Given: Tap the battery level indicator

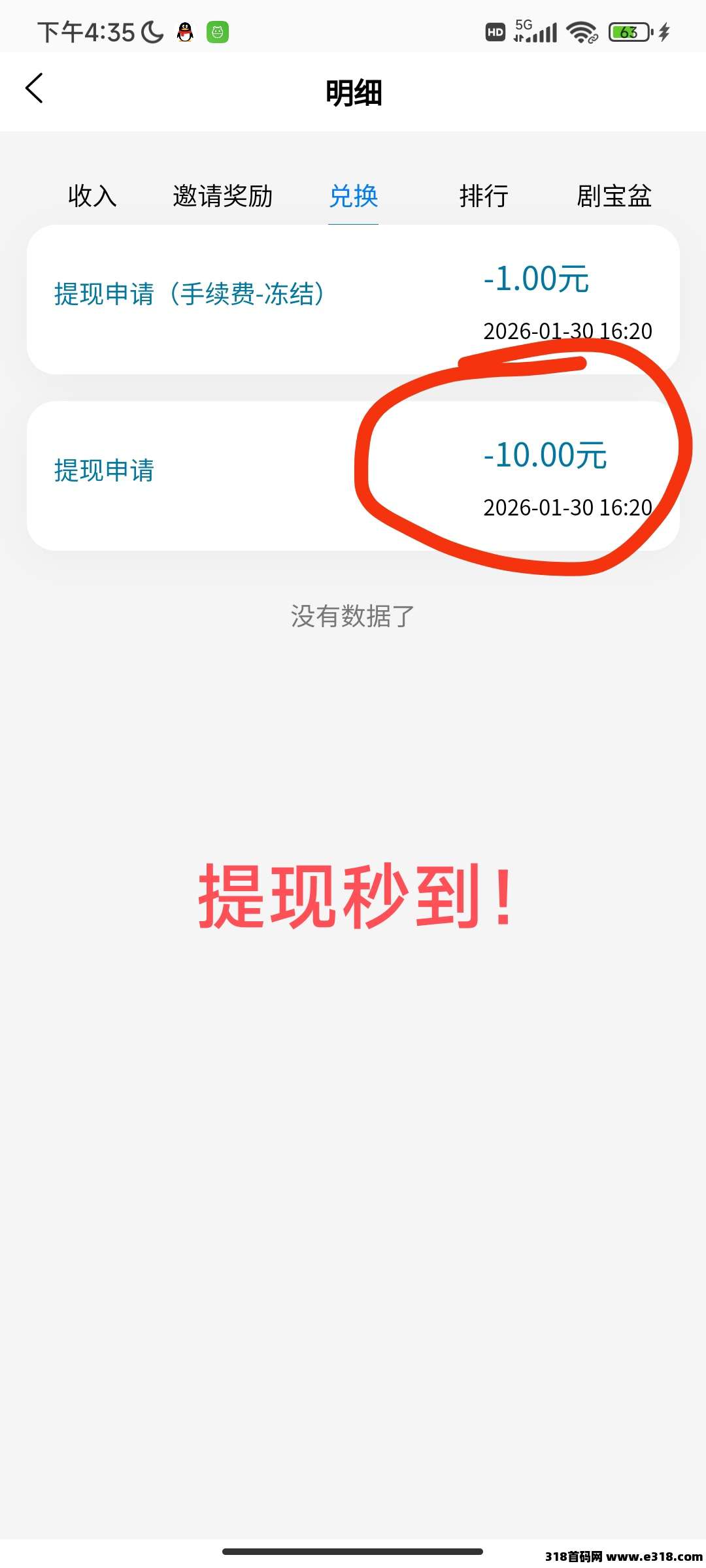Looking at the screenshot, I should pos(628,31).
